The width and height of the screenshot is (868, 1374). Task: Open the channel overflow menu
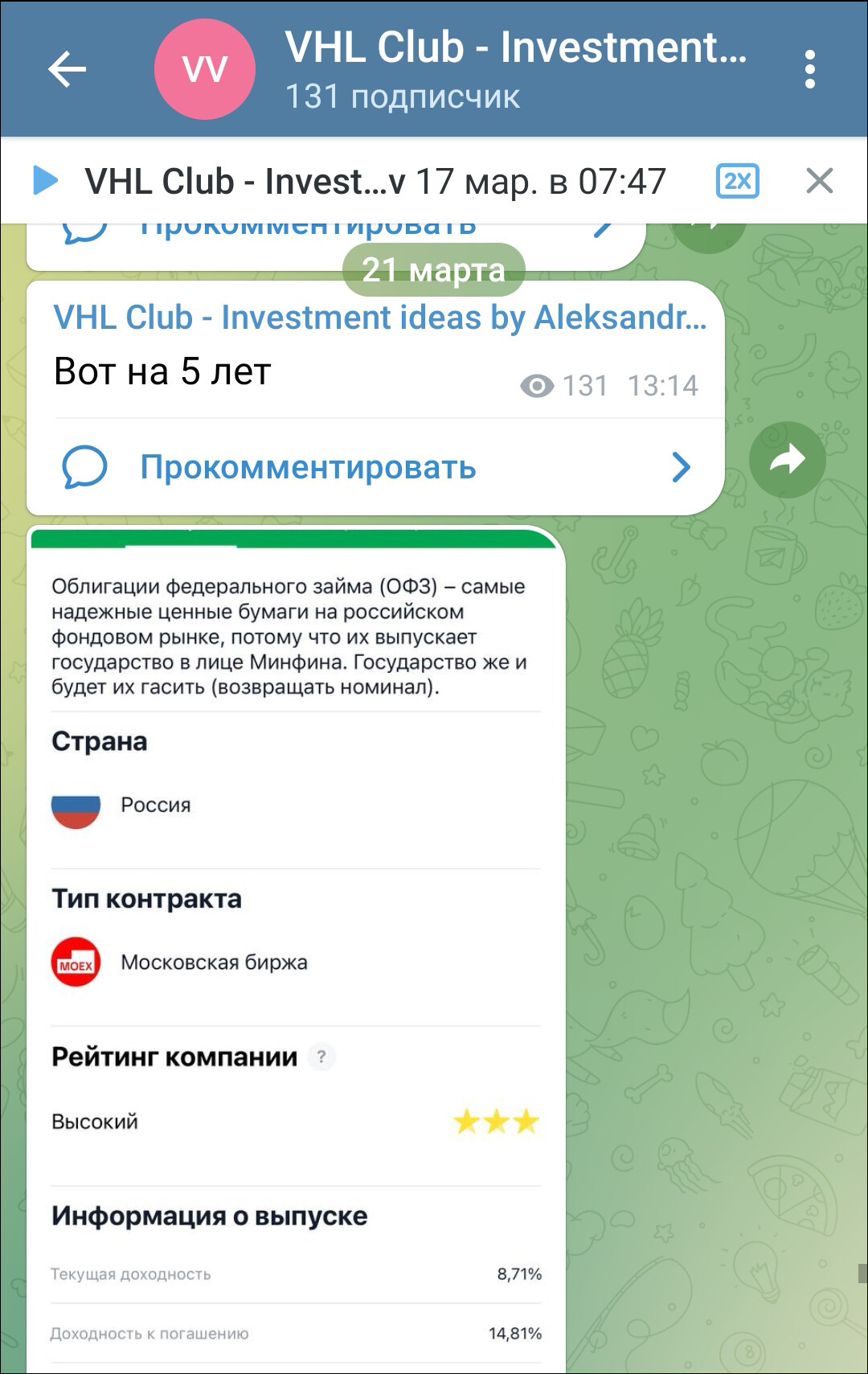pos(809,69)
